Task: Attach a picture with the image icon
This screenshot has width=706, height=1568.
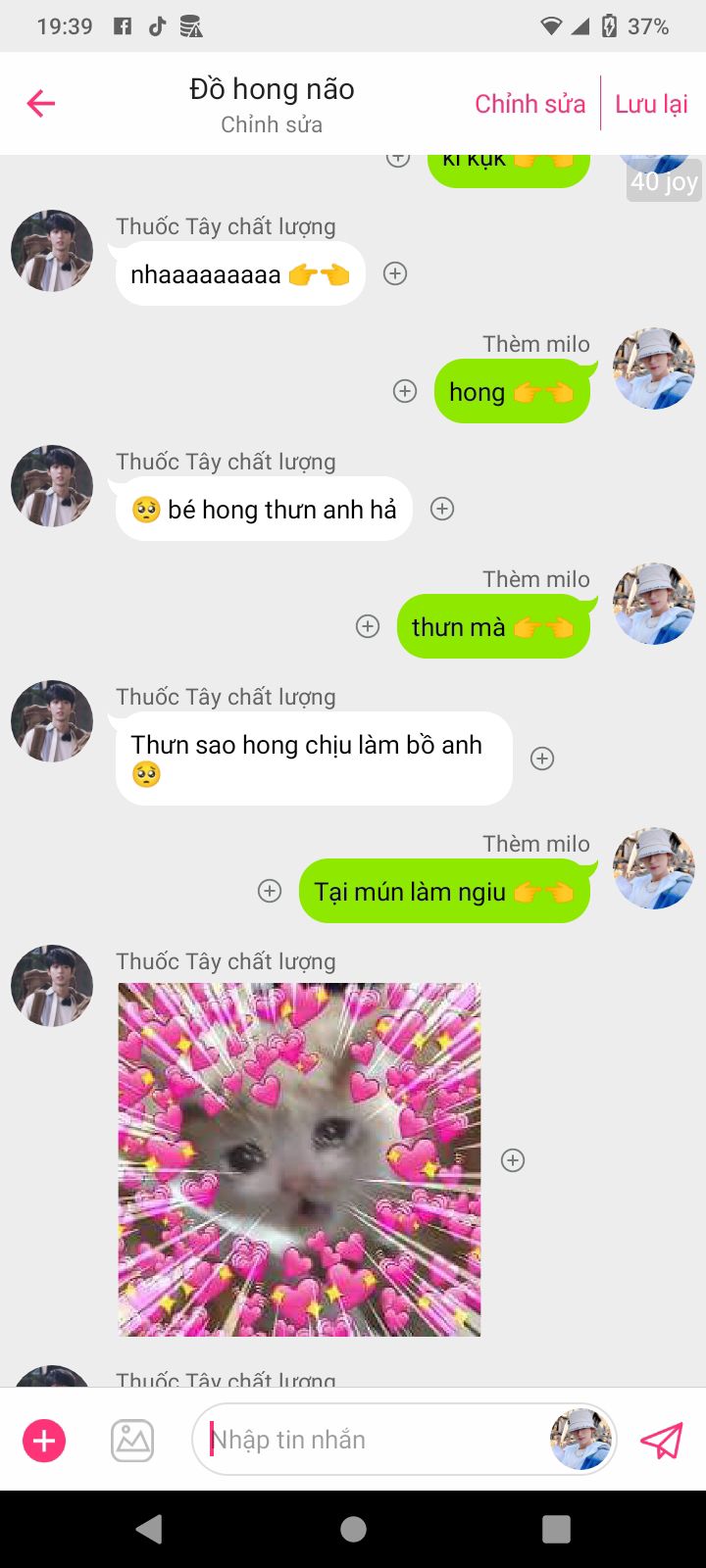Action: point(132,1441)
